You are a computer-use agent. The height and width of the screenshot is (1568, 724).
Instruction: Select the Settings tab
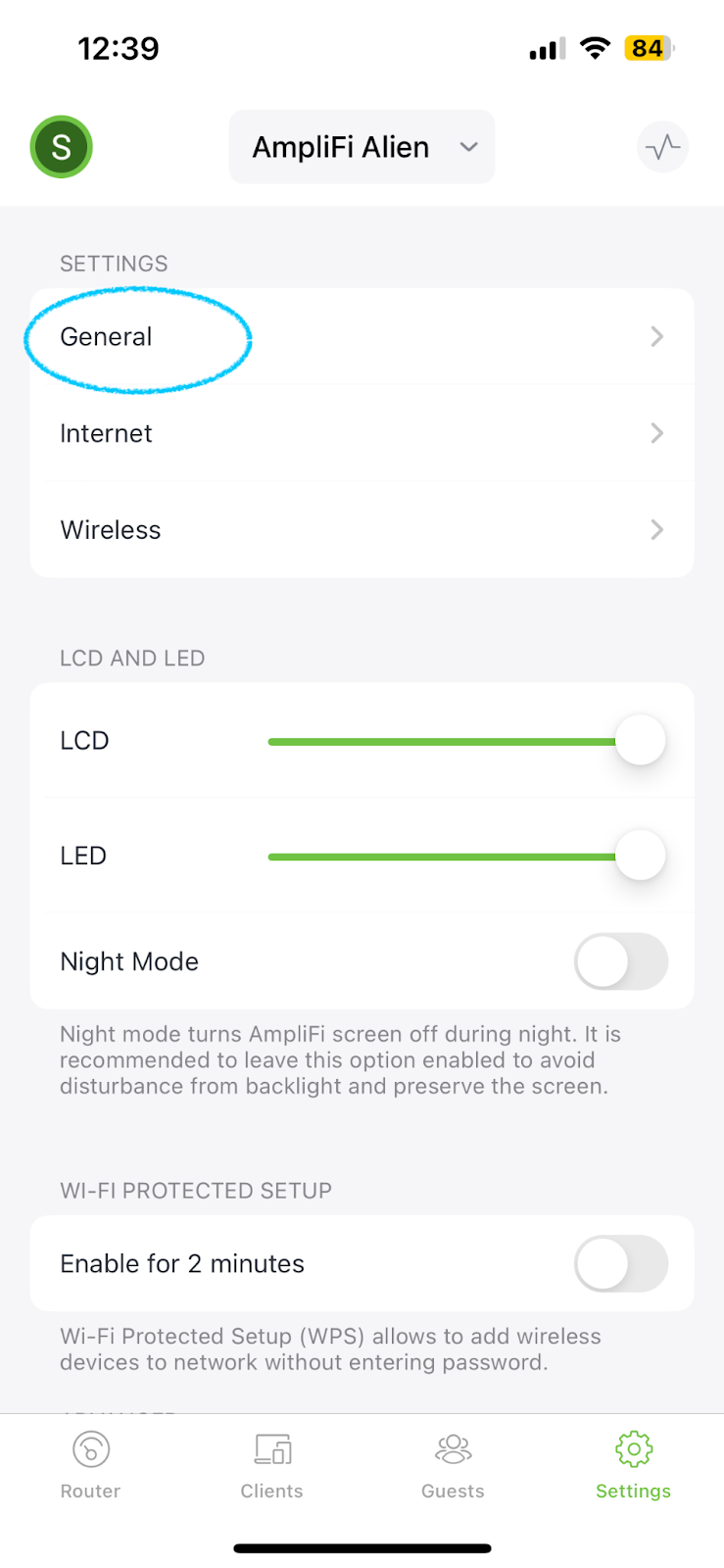coord(633,1465)
